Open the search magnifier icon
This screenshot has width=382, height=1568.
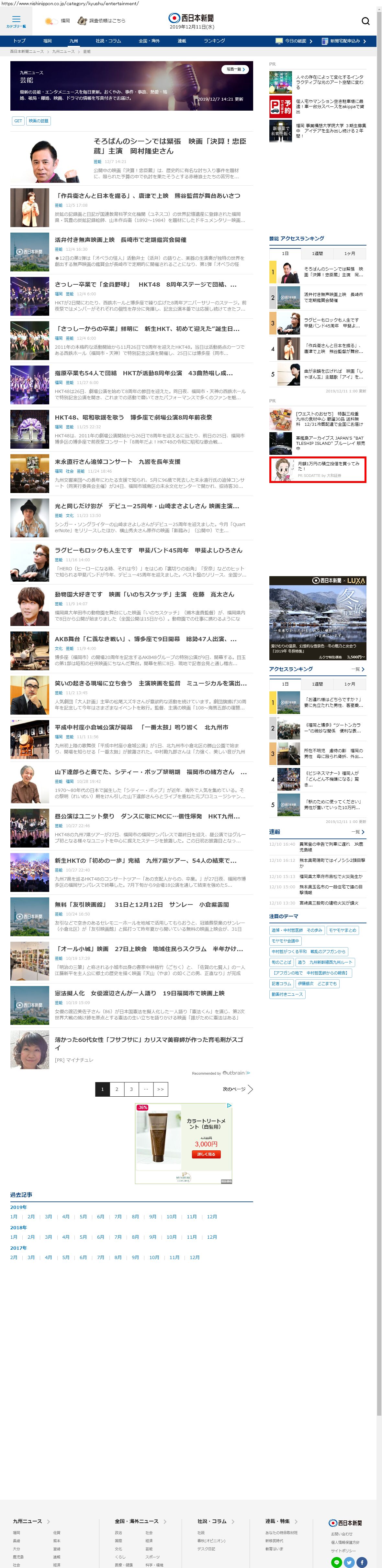click(x=365, y=21)
